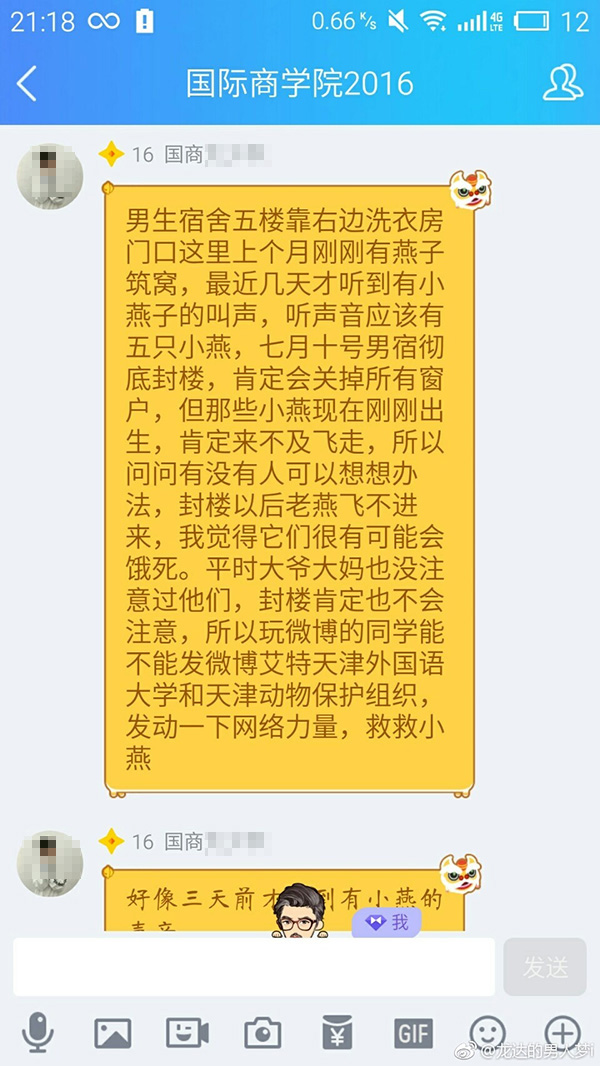Start a video with the video-face icon

187,1033
